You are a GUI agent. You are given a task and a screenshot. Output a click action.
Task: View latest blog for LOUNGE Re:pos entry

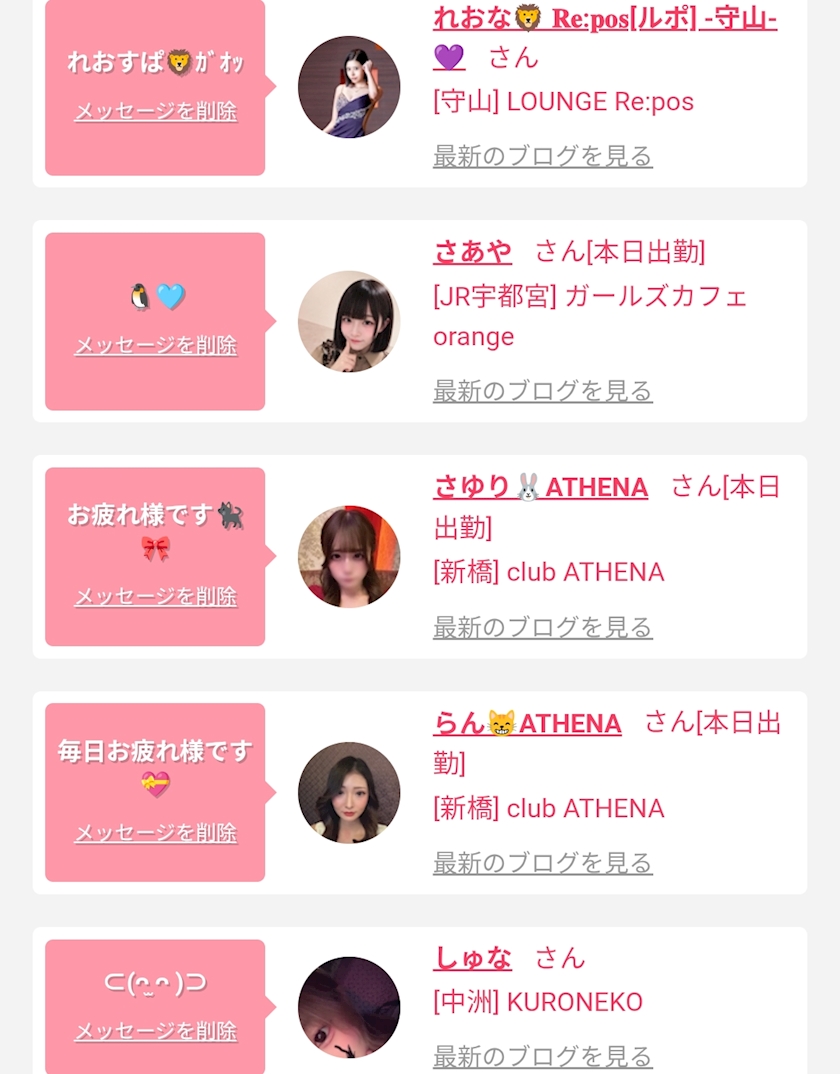coord(543,156)
